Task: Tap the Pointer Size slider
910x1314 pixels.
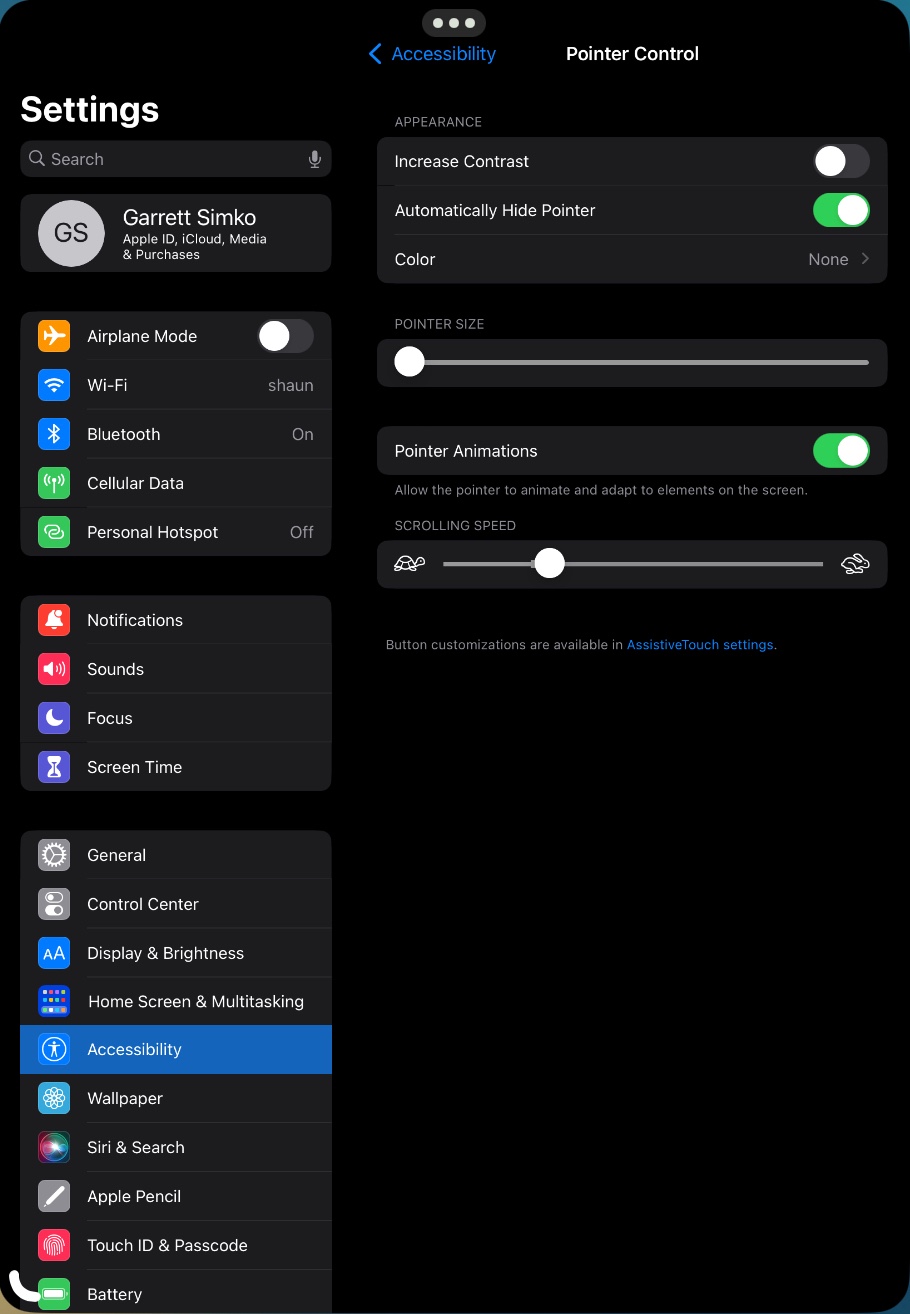Action: click(632, 362)
